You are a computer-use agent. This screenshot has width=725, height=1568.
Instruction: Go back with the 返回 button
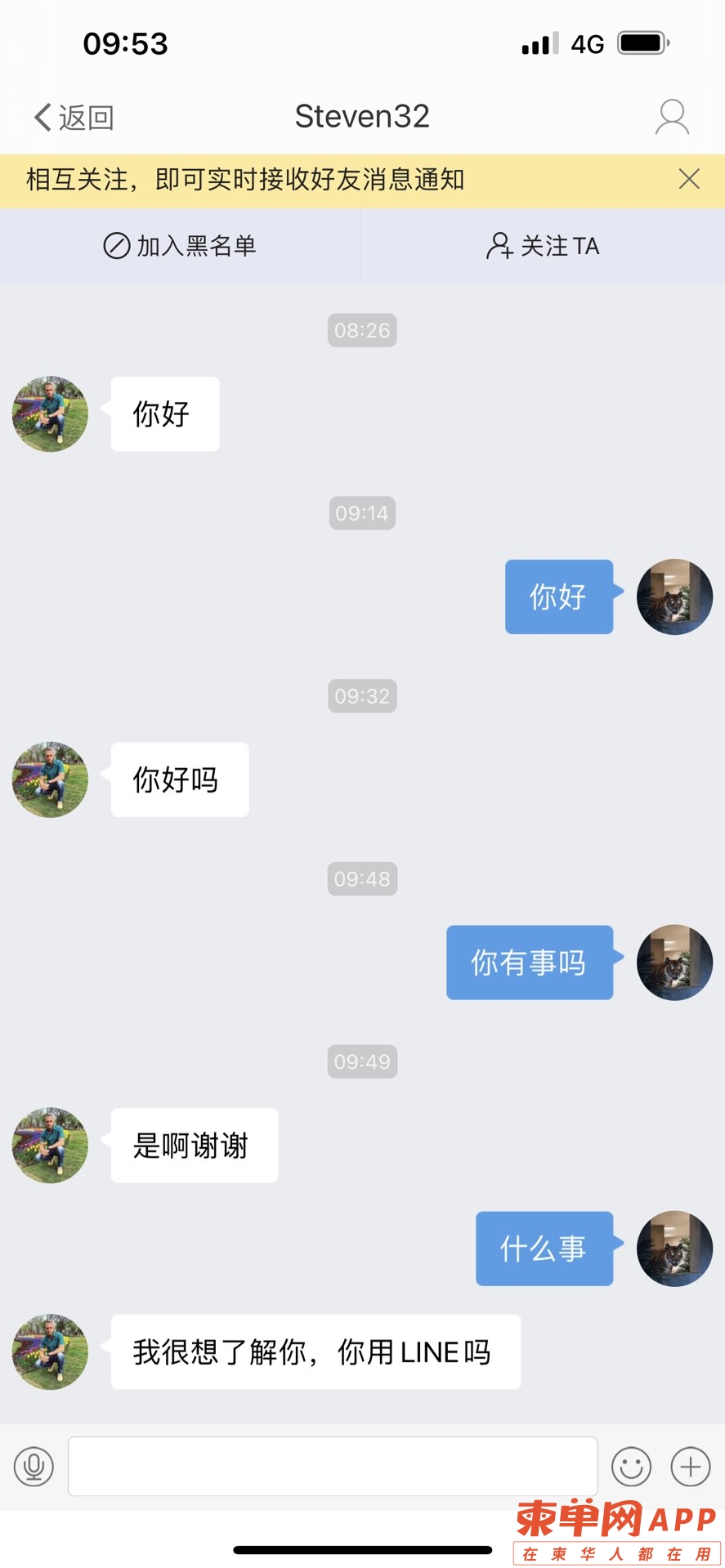point(74,118)
